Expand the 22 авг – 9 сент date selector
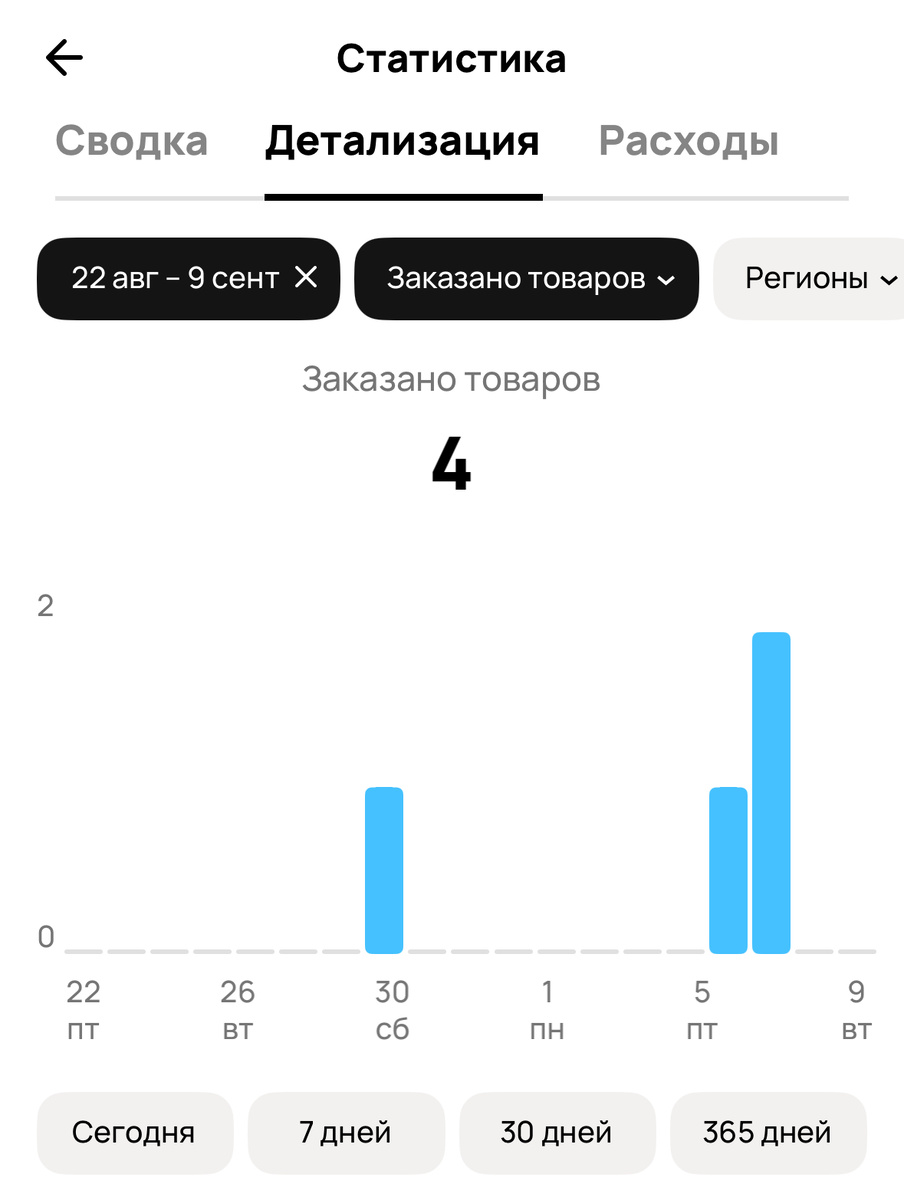Image resolution: width=904 pixels, height=1200 pixels. pos(175,279)
